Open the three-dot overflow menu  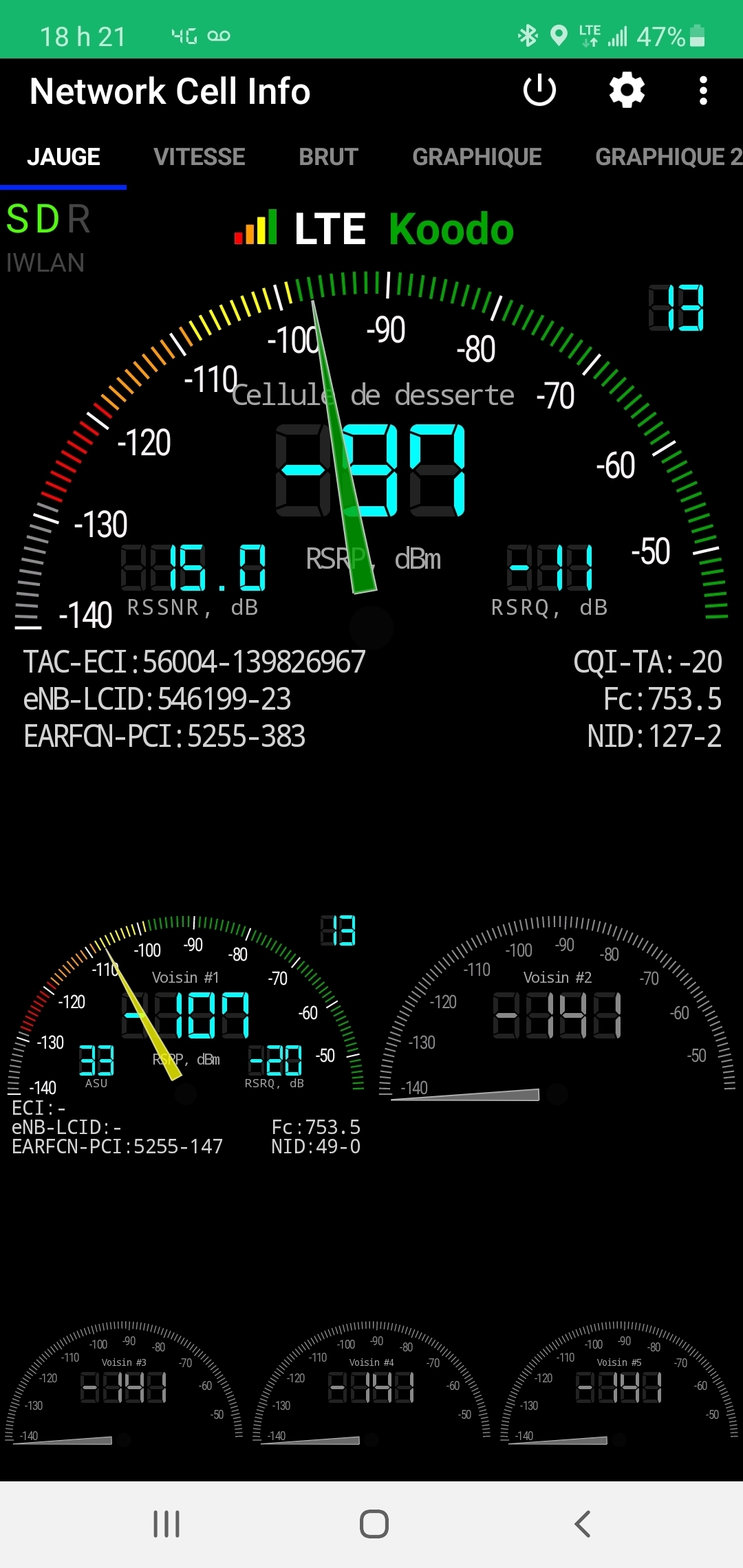tap(703, 90)
